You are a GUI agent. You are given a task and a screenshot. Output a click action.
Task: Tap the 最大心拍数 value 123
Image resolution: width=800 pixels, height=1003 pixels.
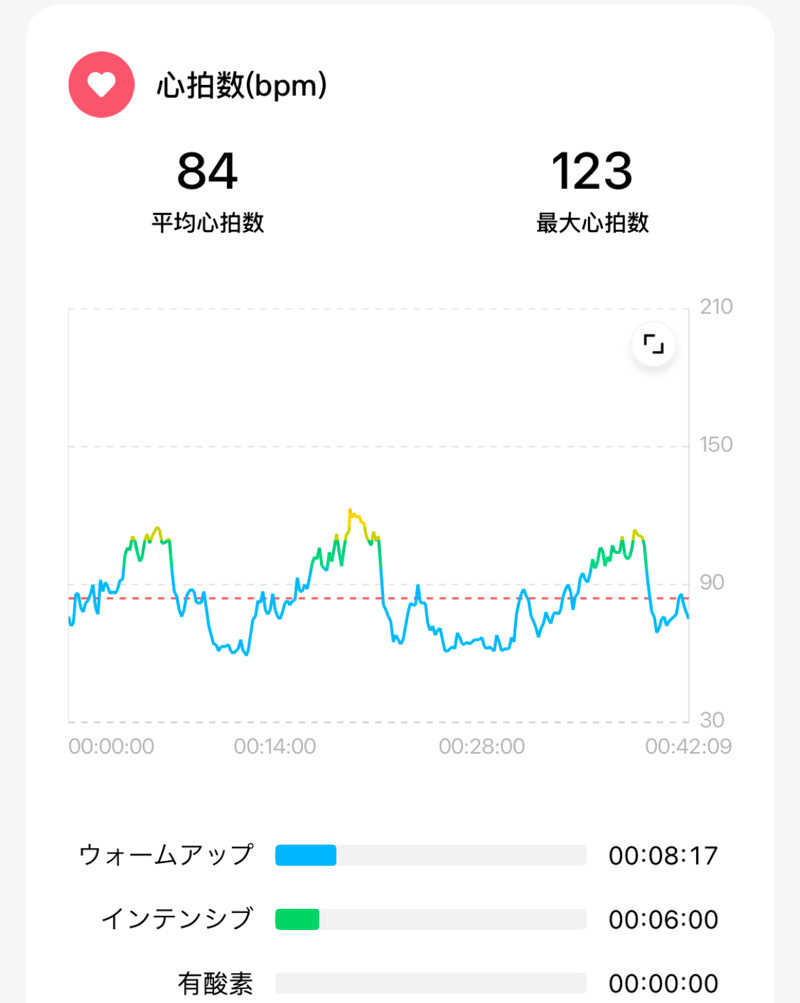592,170
